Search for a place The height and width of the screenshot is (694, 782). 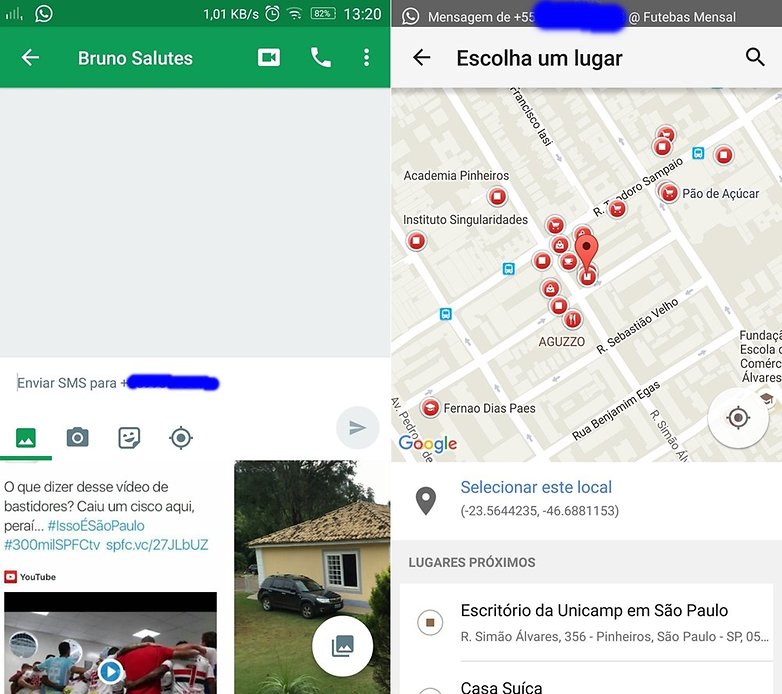pos(755,57)
